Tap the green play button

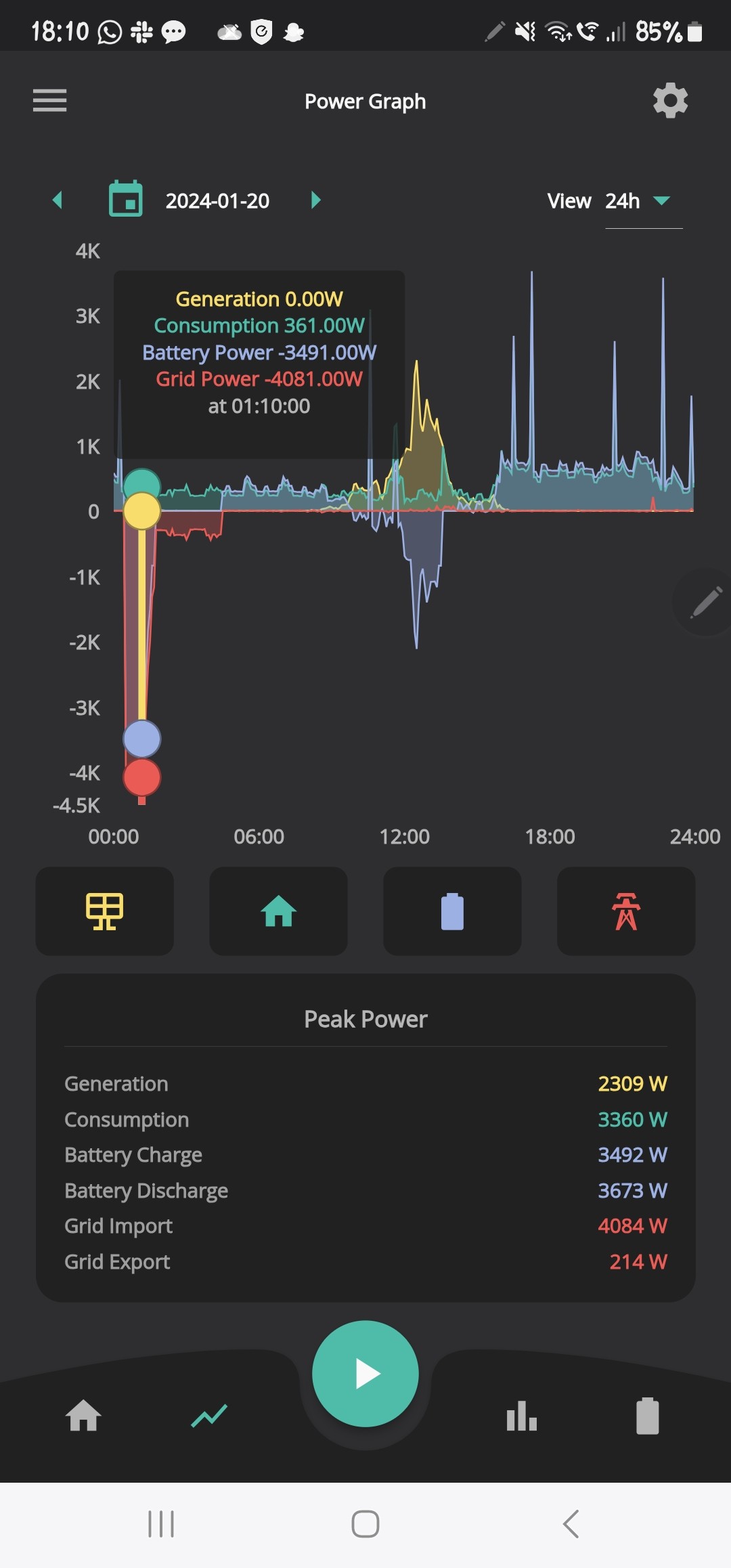(365, 1374)
